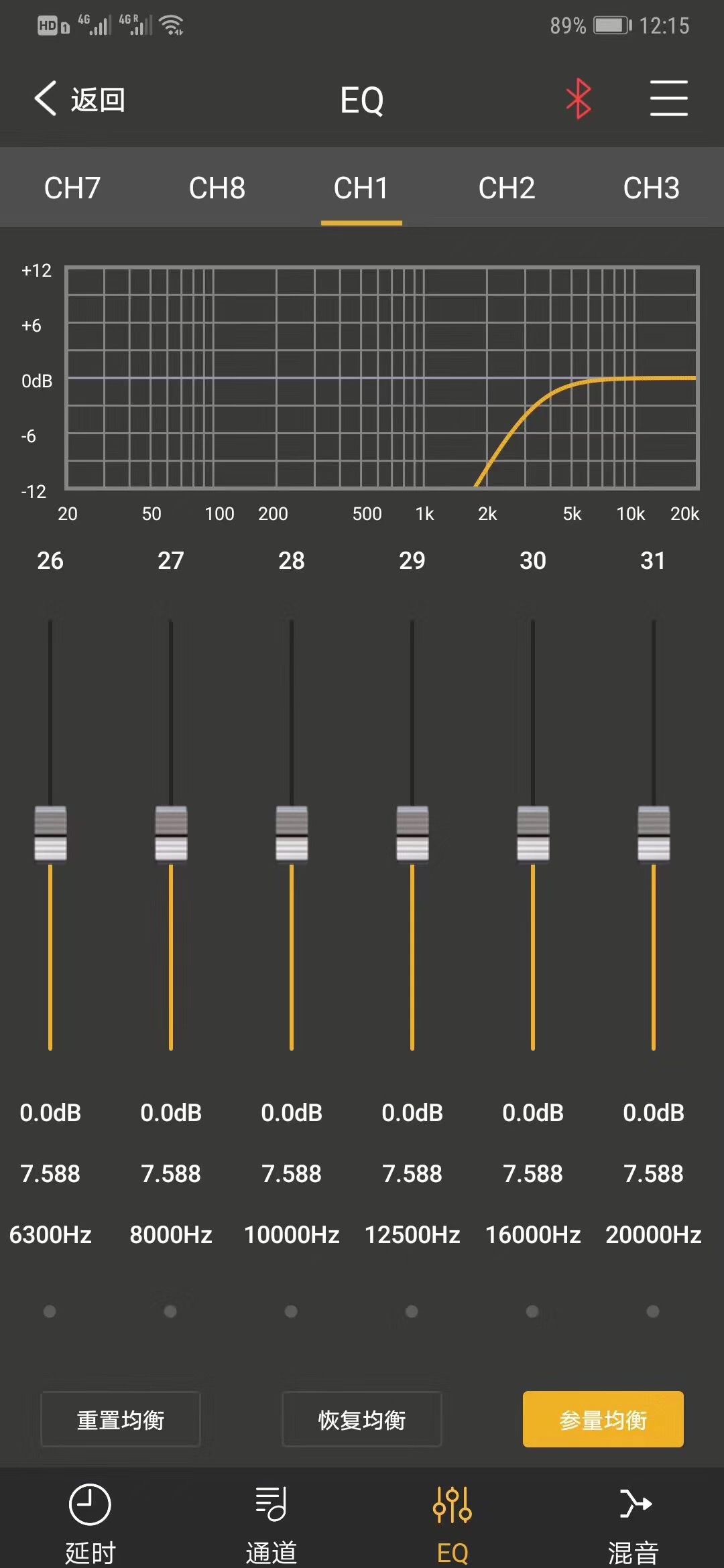Switch to the CH7 tab
The height and width of the screenshot is (1568, 724).
72,188
